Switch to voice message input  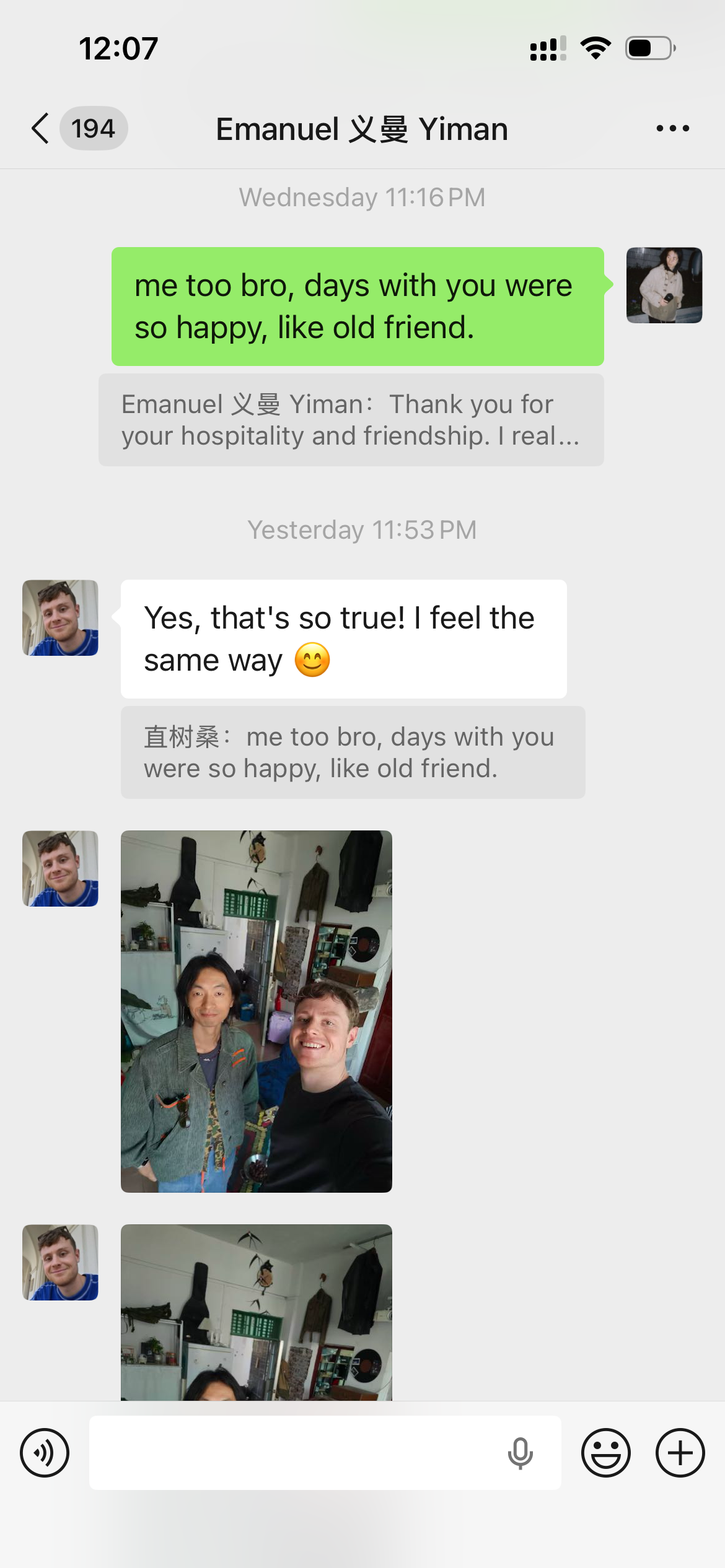(x=45, y=1453)
